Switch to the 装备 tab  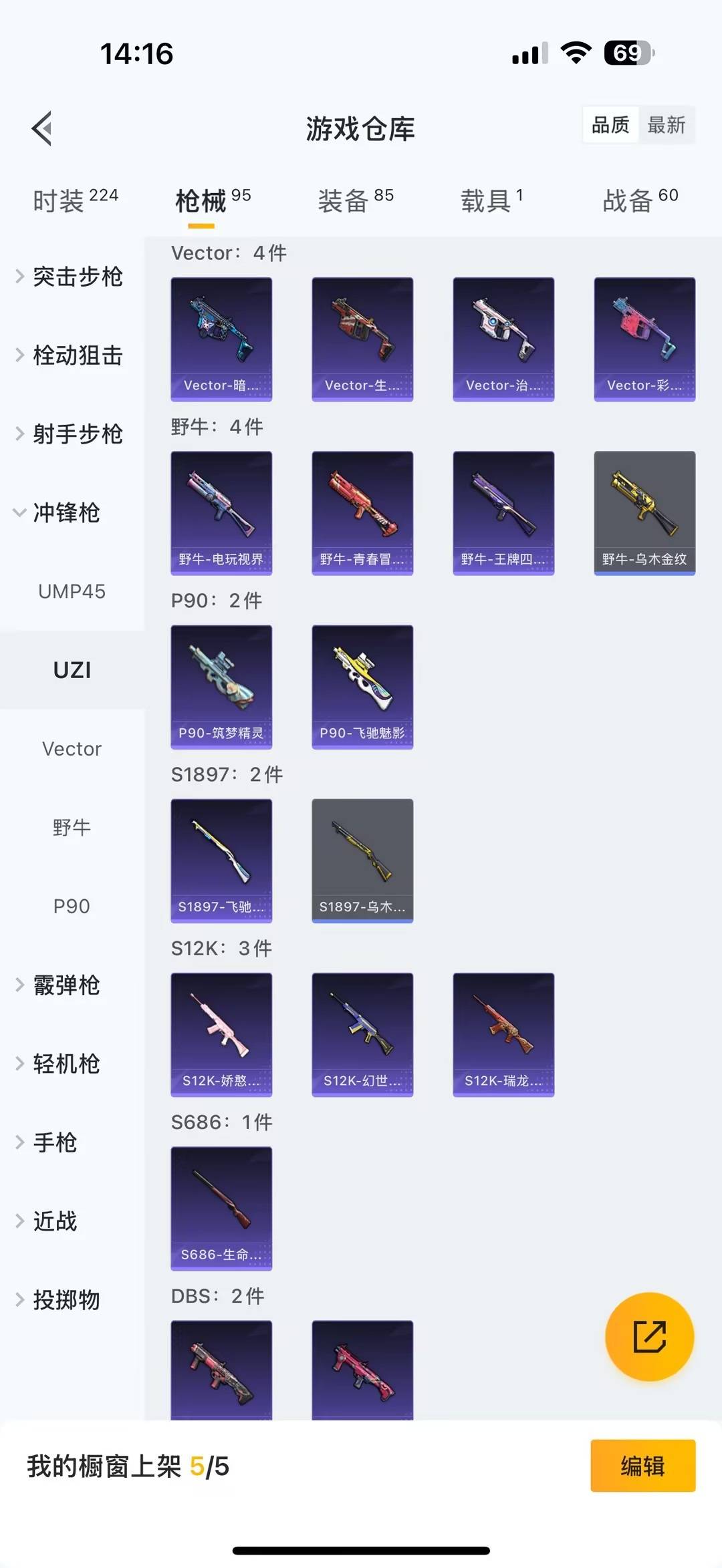[x=356, y=200]
